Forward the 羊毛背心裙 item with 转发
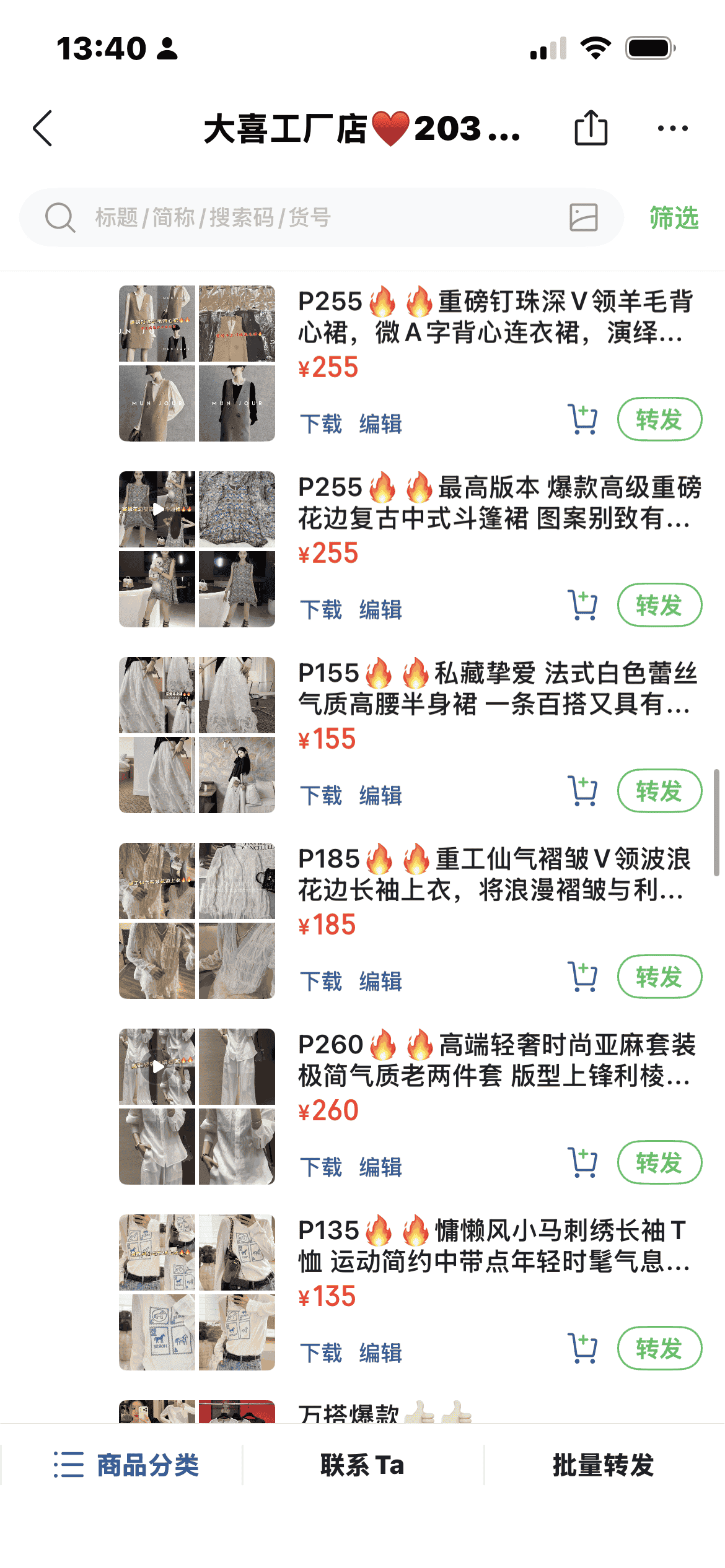725x1568 pixels. point(659,420)
